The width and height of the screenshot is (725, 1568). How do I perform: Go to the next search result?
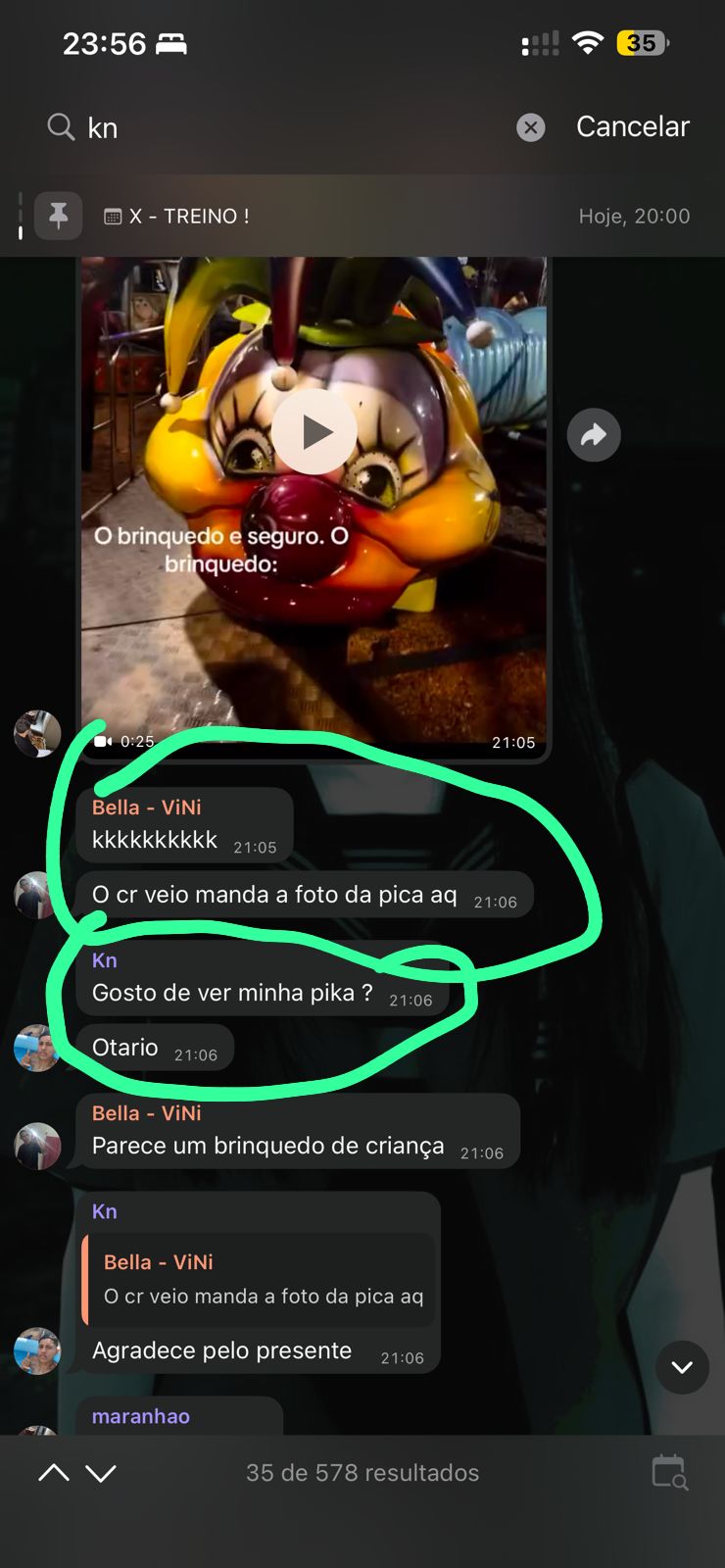click(101, 1473)
